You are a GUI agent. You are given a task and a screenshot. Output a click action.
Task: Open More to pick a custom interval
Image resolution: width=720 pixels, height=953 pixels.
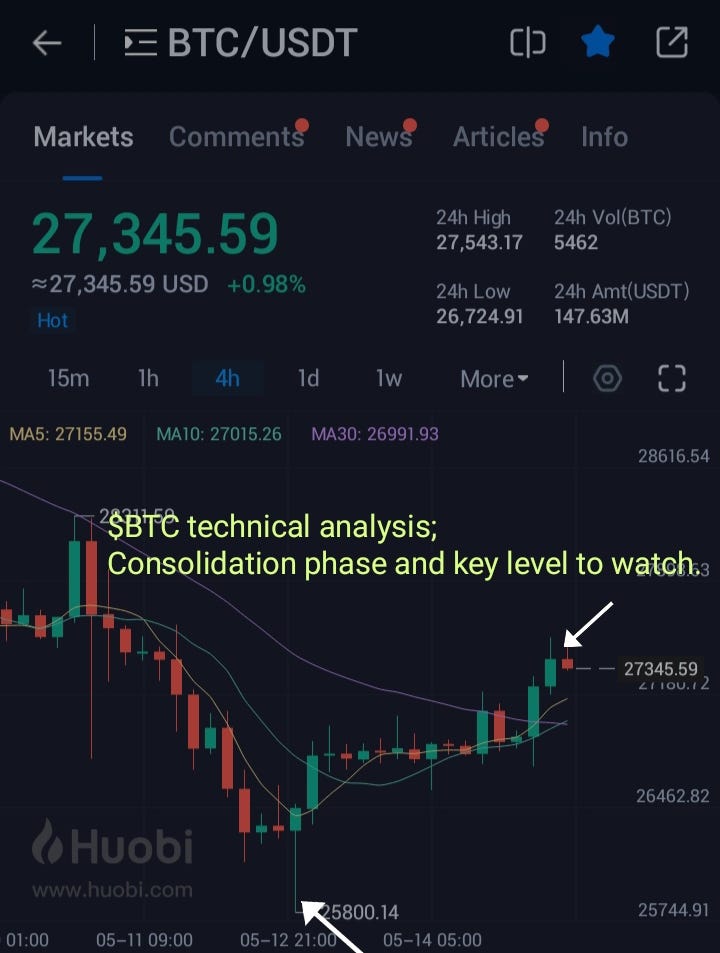click(493, 378)
